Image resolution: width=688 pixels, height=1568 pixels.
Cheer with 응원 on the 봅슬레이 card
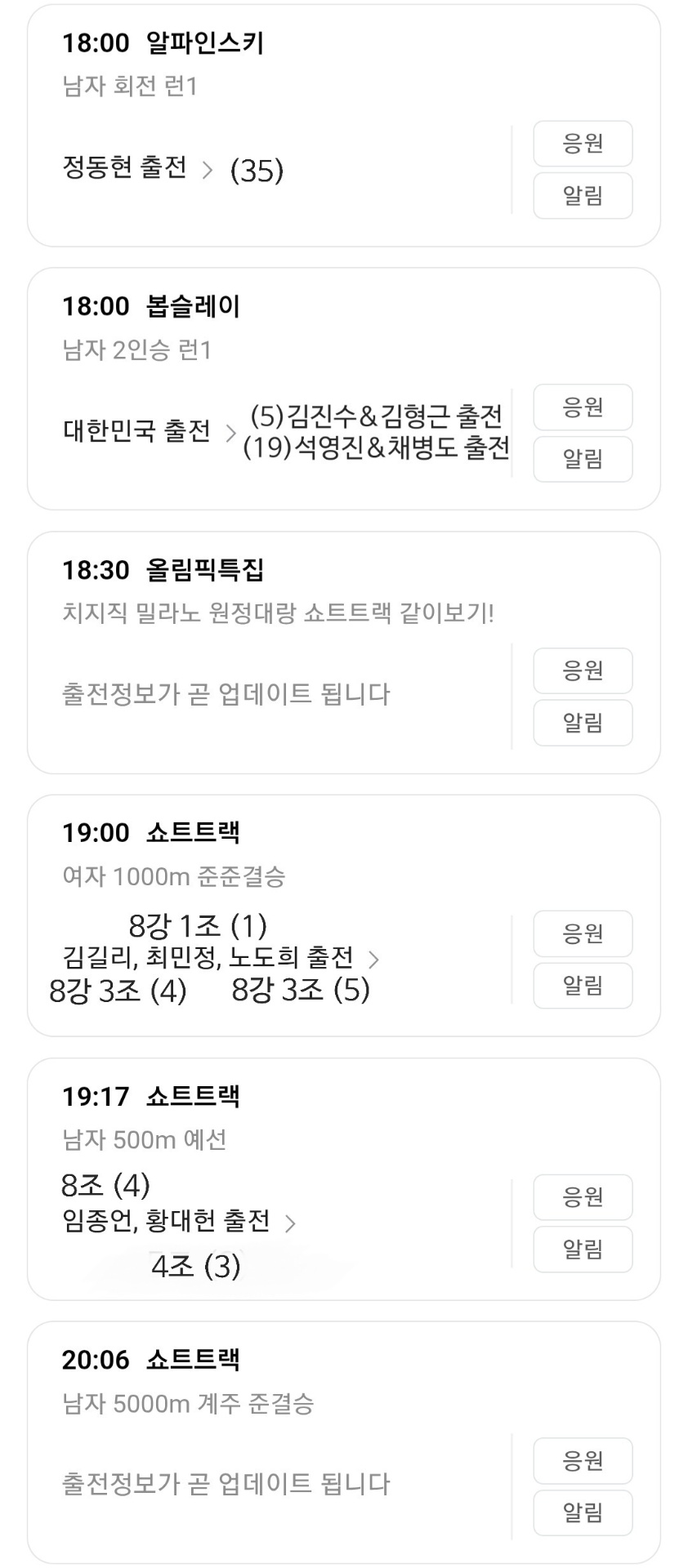coord(583,407)
